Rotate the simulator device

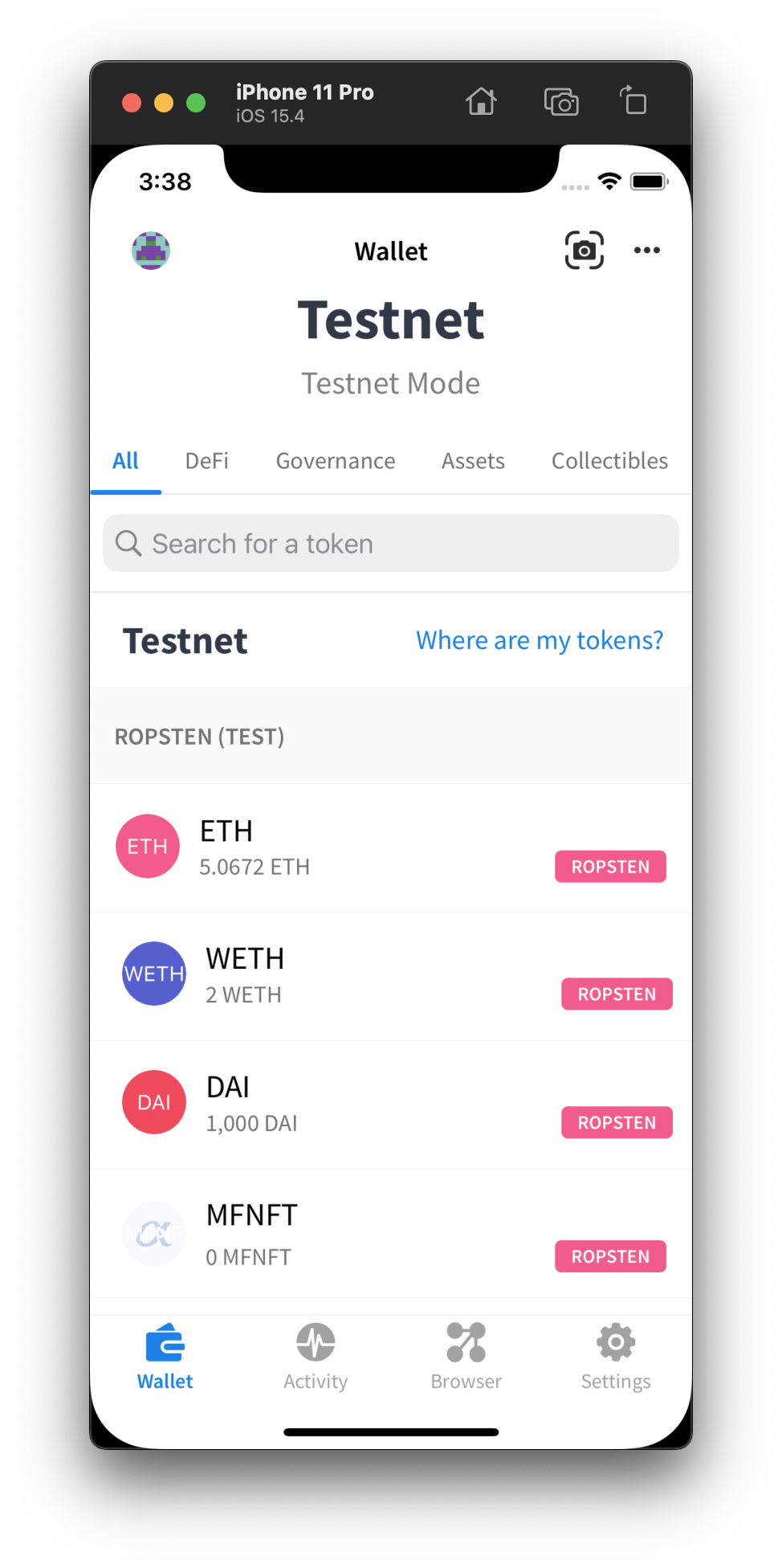[633, 101]
